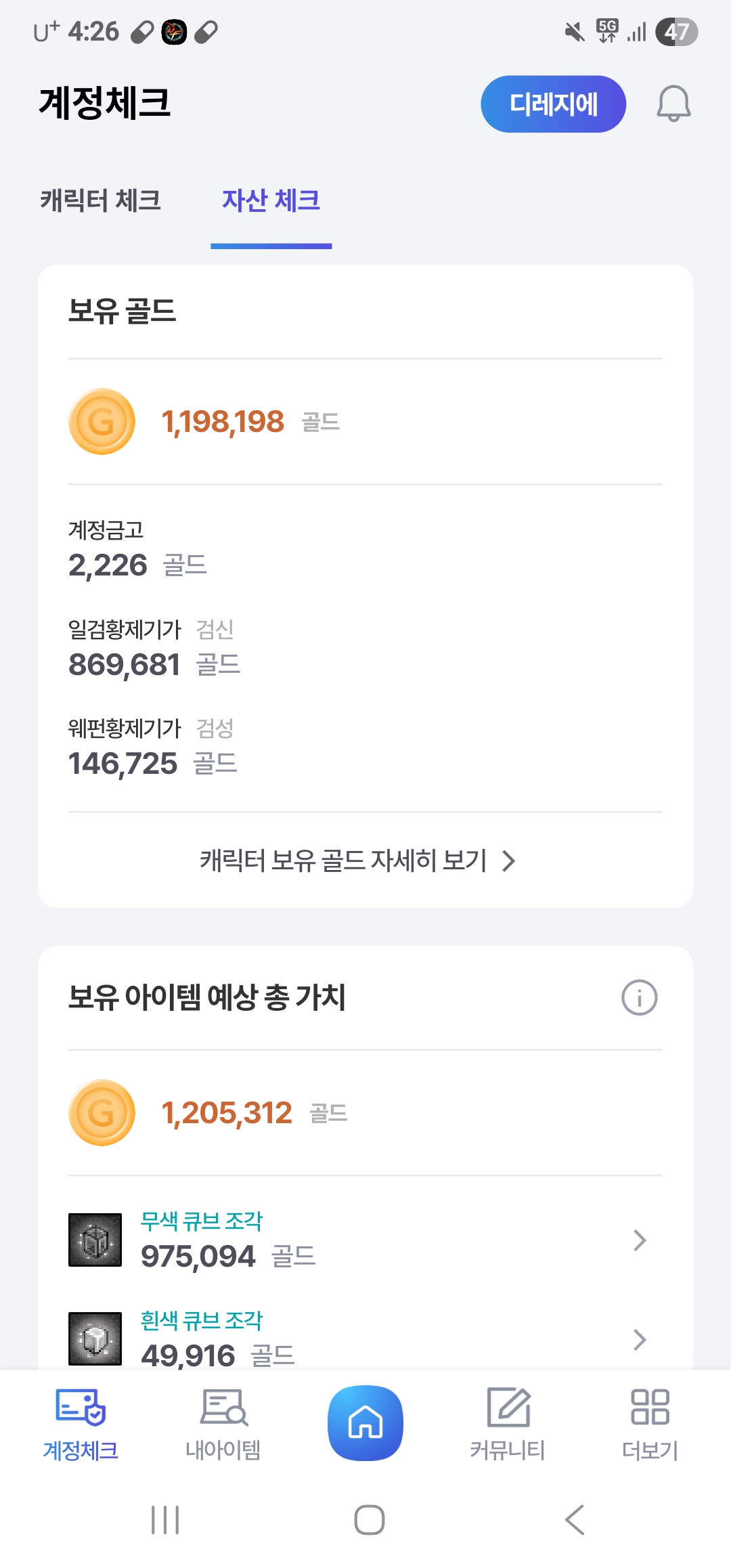Switch to the 캐릭터 체크 tab
Screen dimensions: 731x1568
pyautogui.click(x=100, y=200)
